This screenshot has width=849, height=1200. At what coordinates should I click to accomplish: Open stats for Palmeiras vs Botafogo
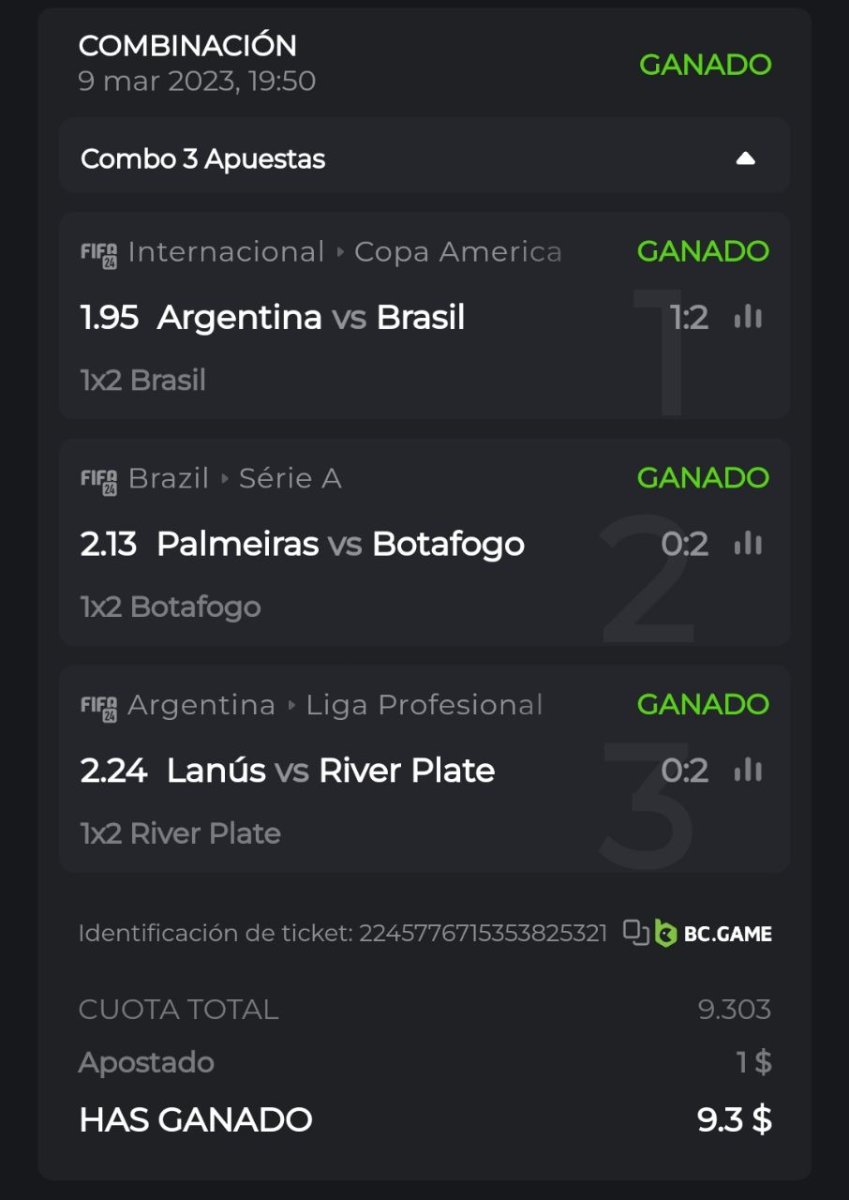[747, 544]
